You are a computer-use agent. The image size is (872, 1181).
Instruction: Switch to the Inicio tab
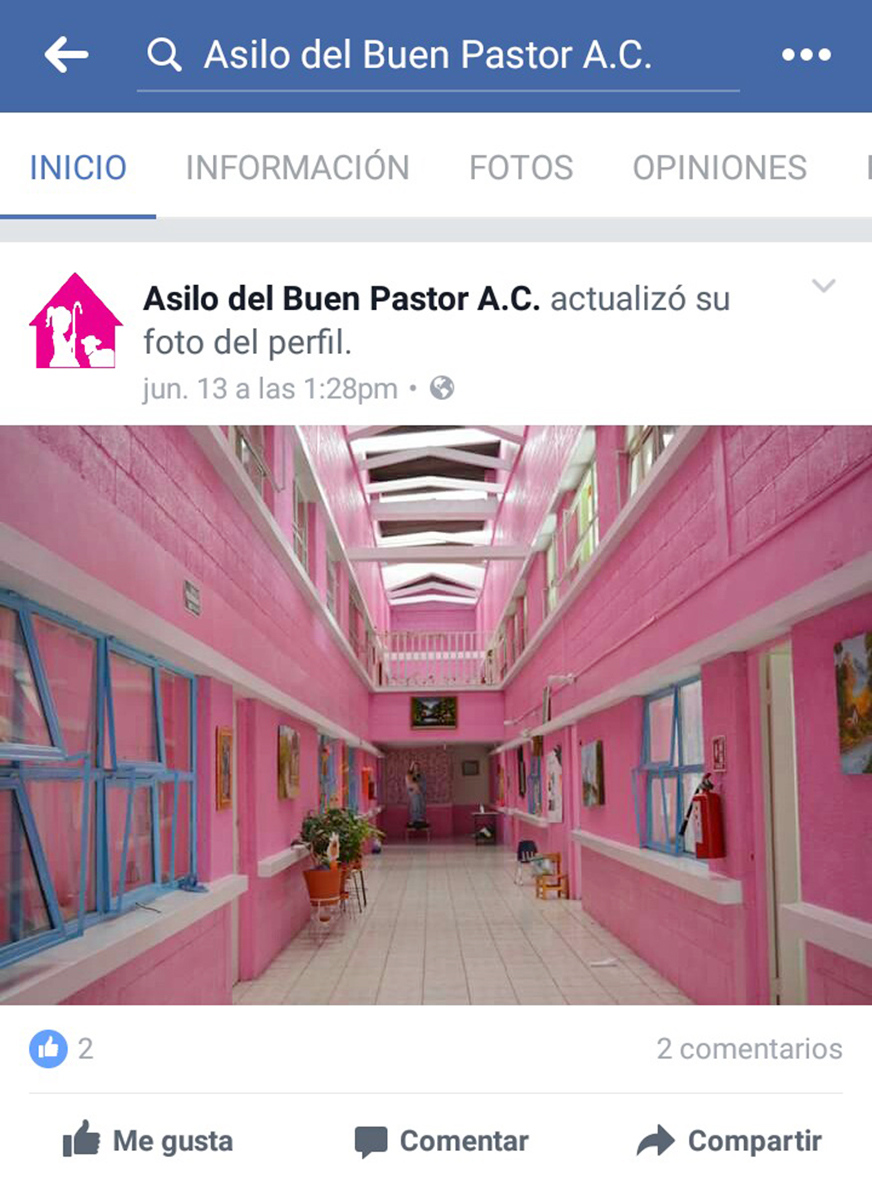78,168
